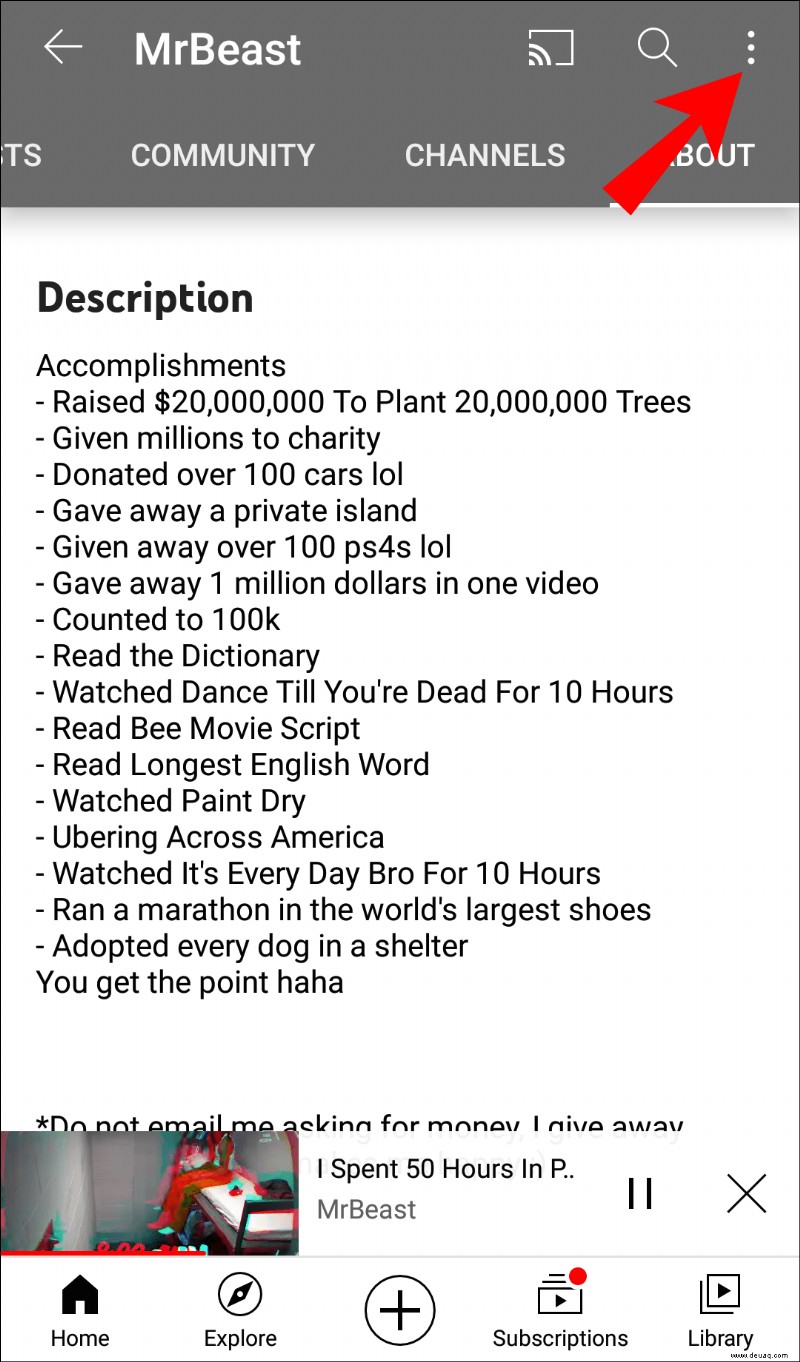Close the miniplayer

pos(746,1193)
